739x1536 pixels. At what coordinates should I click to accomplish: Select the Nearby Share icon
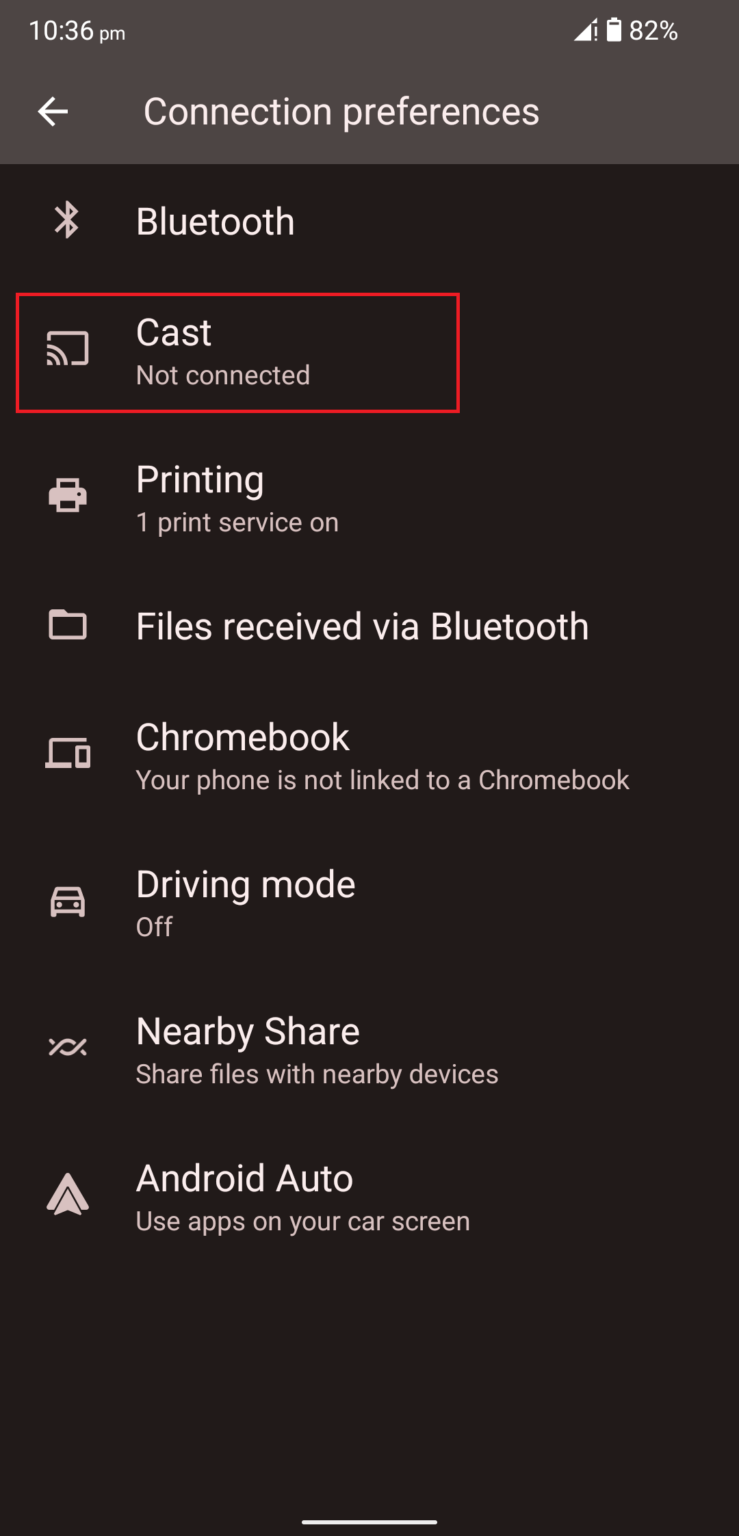click(67, 1046)
